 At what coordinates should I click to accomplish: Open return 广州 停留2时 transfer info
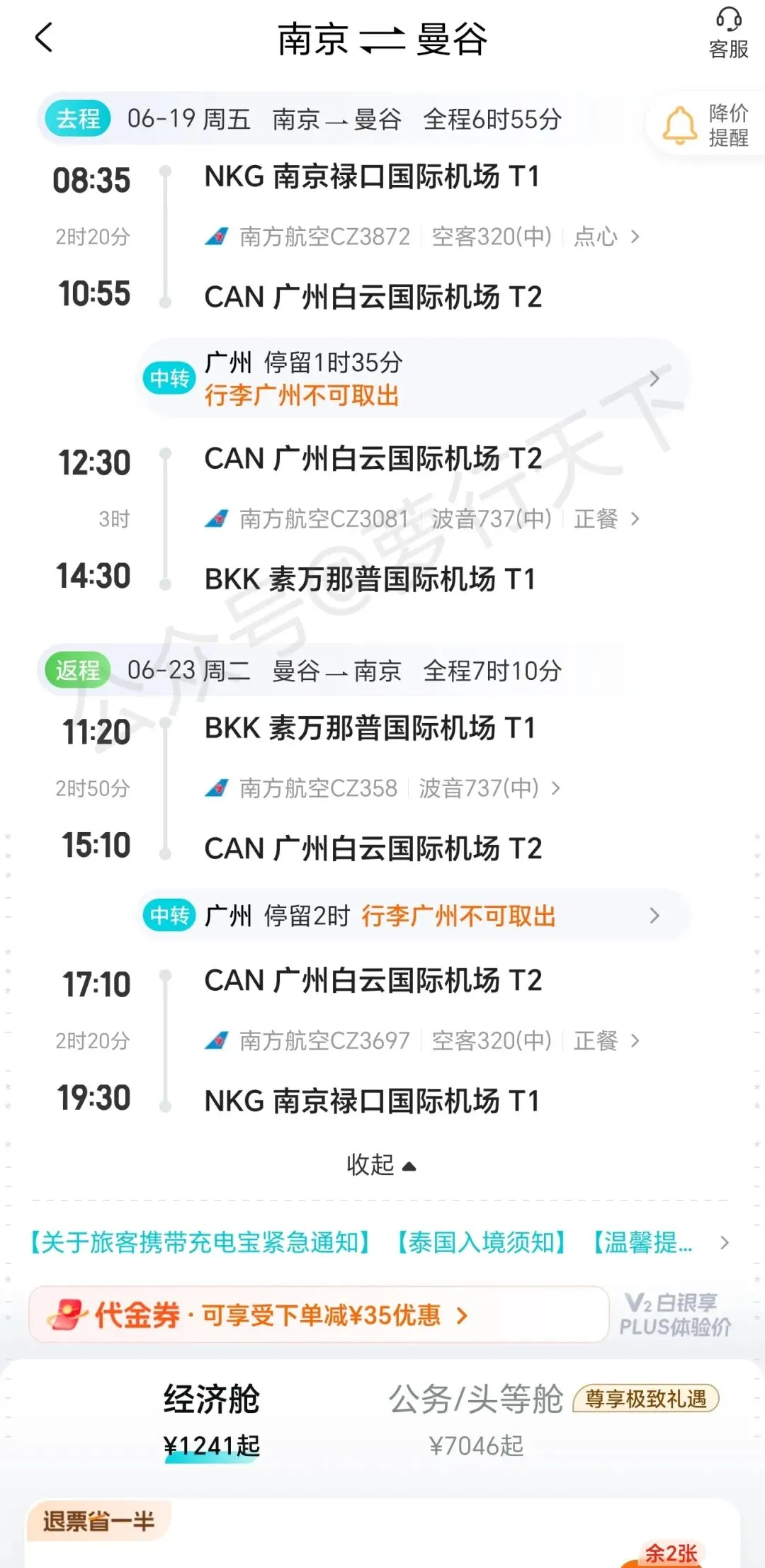pos(411,916)
